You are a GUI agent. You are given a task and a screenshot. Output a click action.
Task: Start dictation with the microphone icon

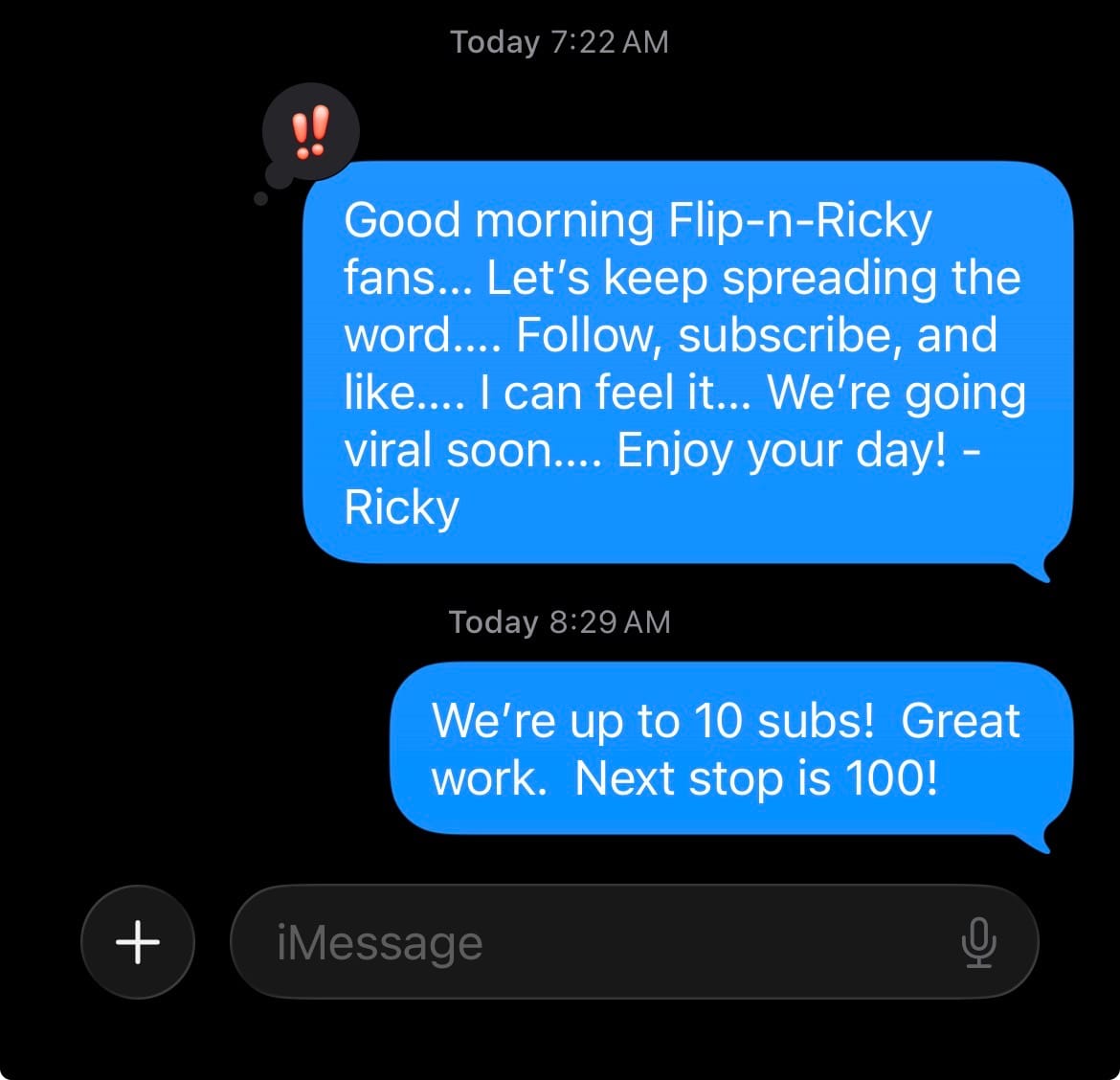[977, 942]
